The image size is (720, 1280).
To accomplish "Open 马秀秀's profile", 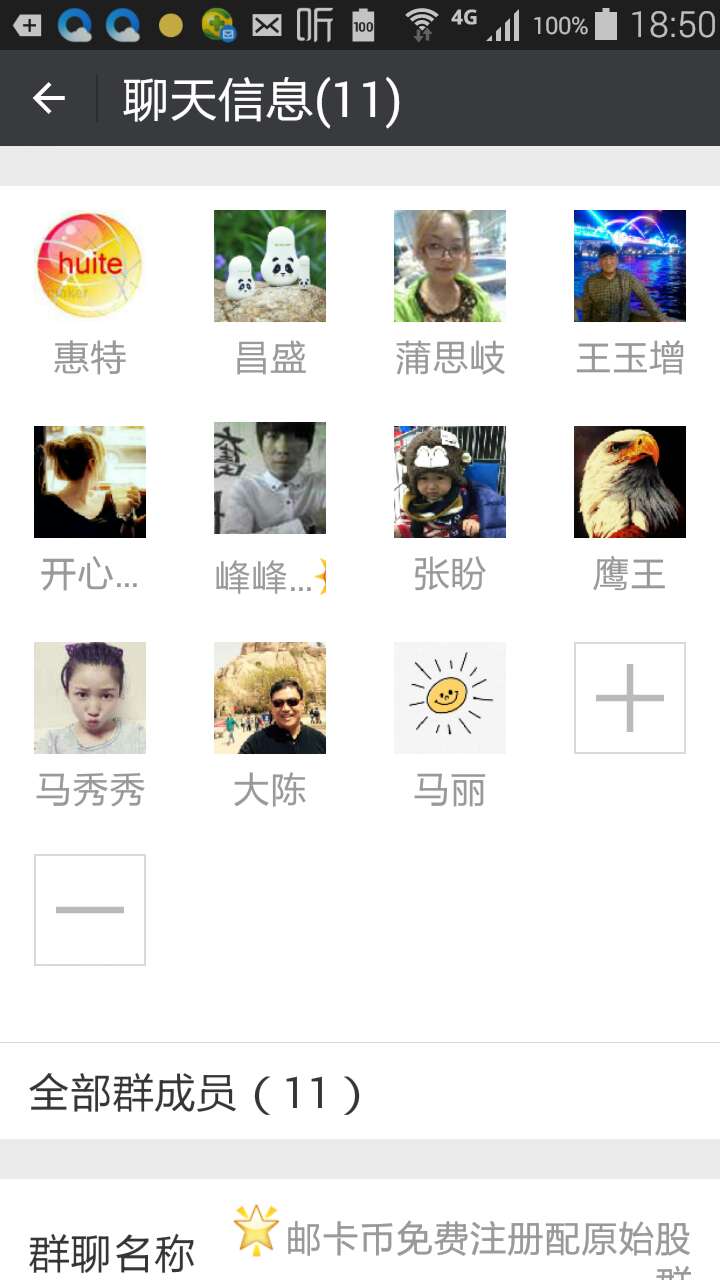I will [90, 698].
